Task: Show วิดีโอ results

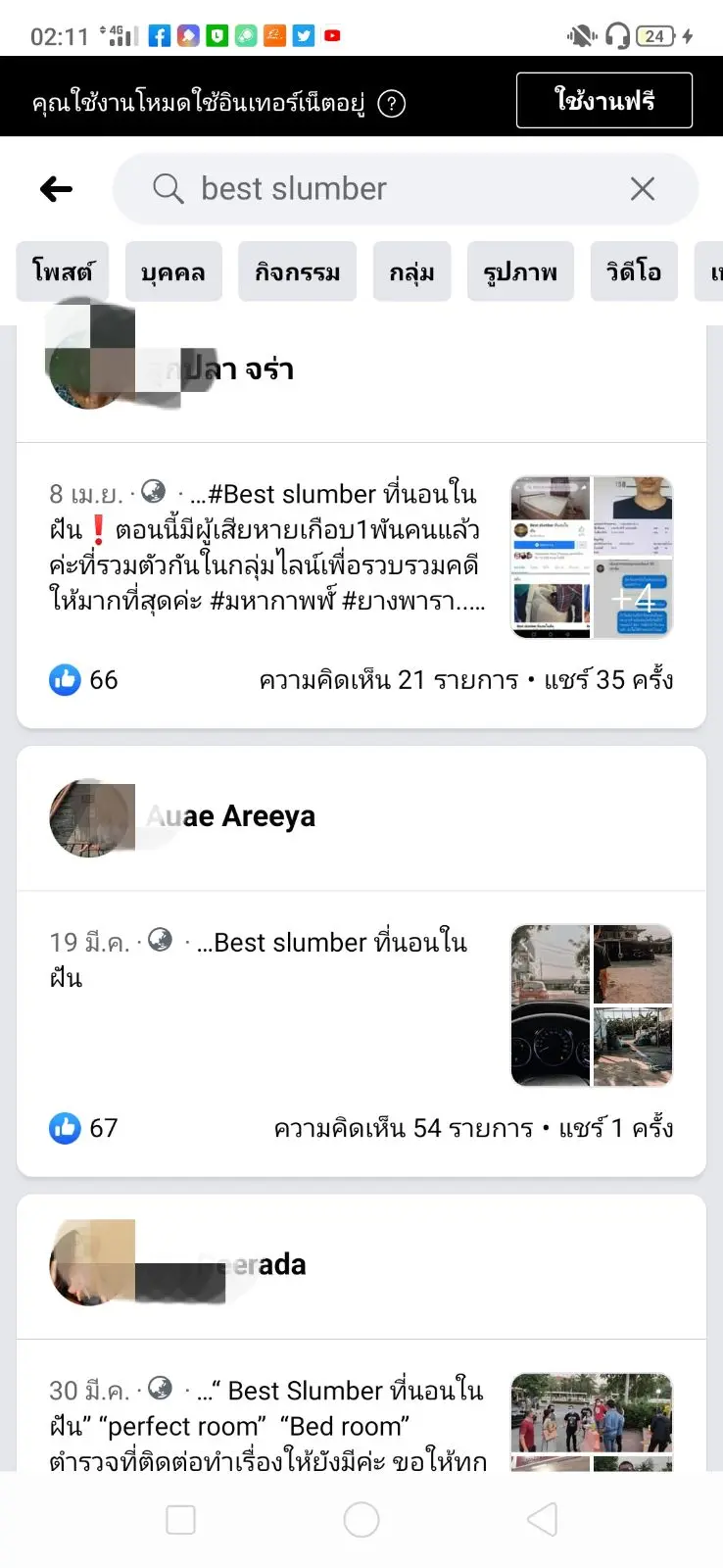Action: tap(634, 271)
